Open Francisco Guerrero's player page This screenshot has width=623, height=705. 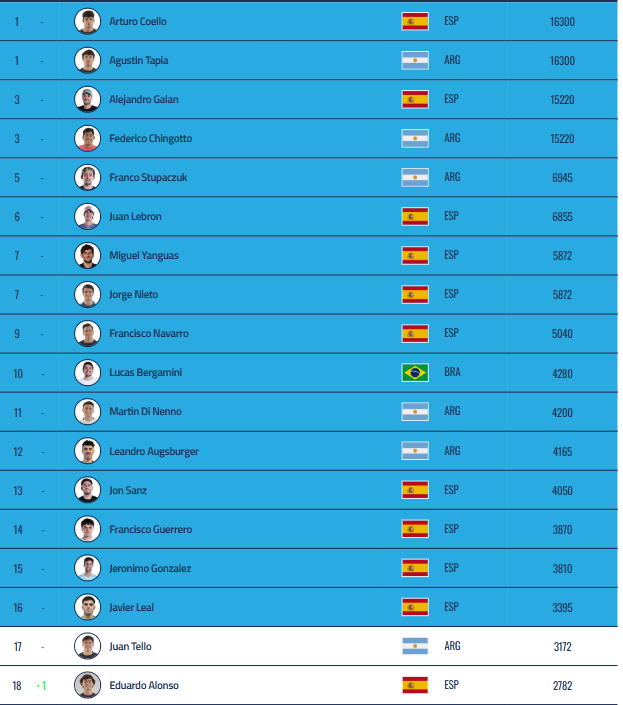150,529
